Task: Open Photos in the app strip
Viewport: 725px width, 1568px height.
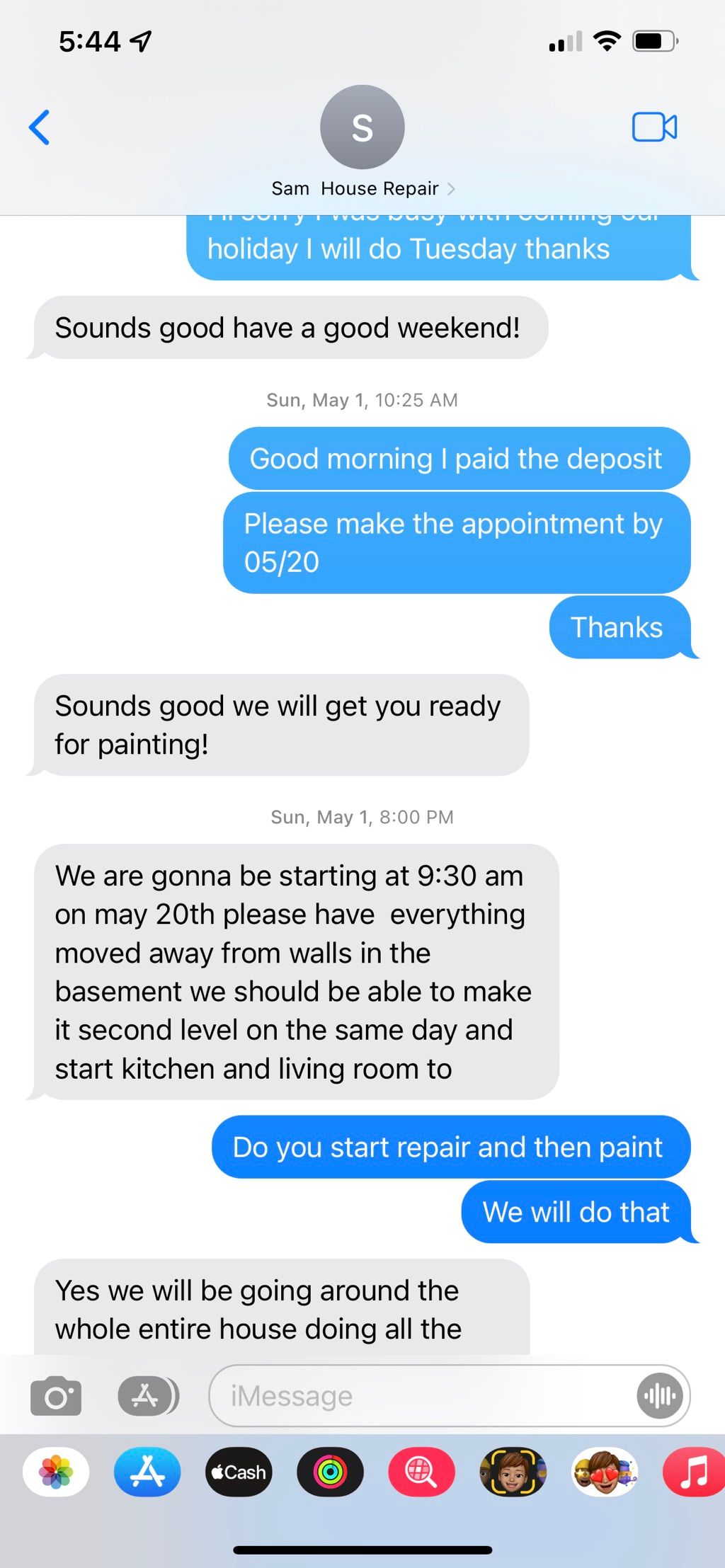Action: click(56, 1472)
